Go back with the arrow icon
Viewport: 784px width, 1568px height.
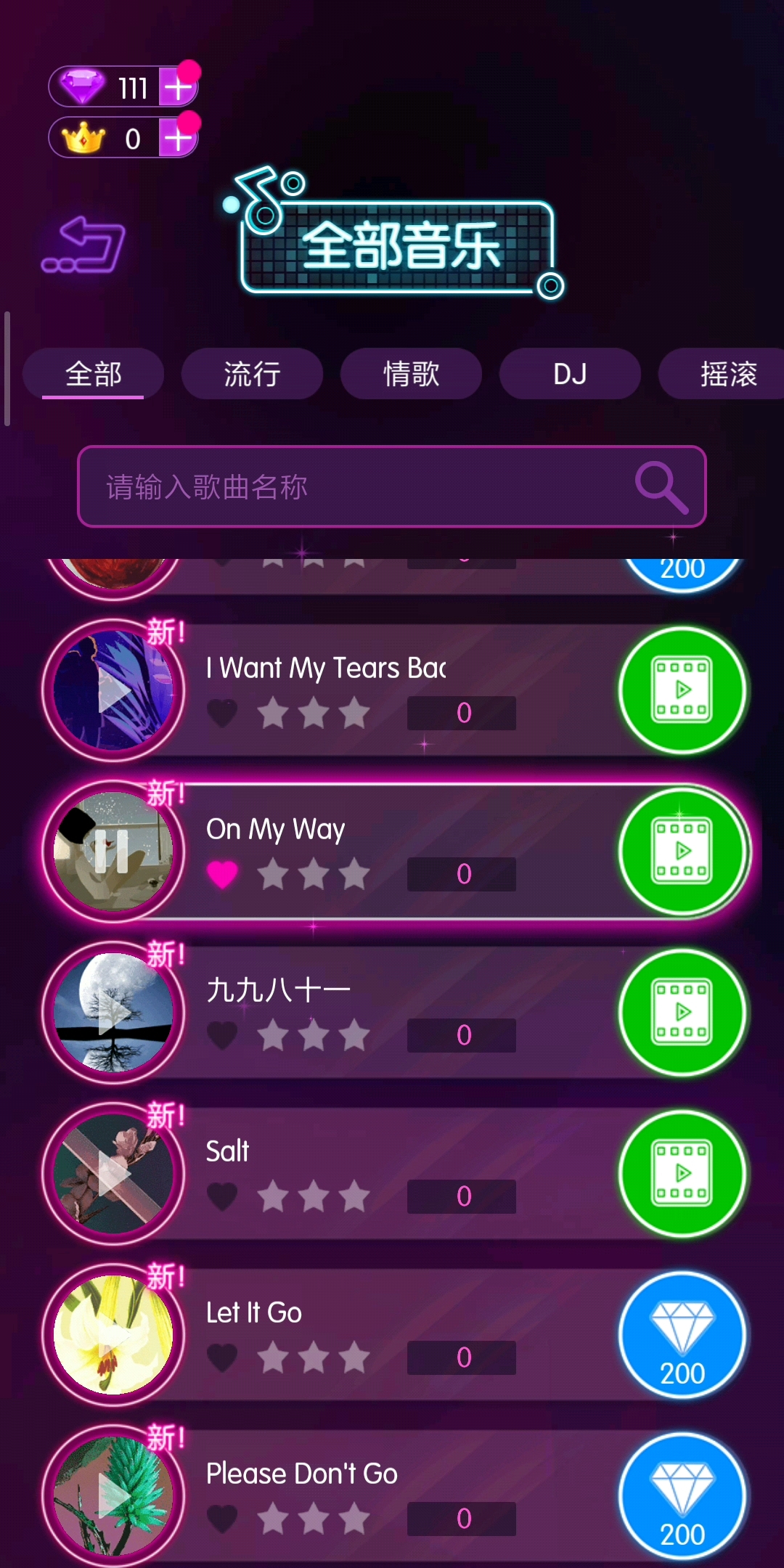(84, 245)
